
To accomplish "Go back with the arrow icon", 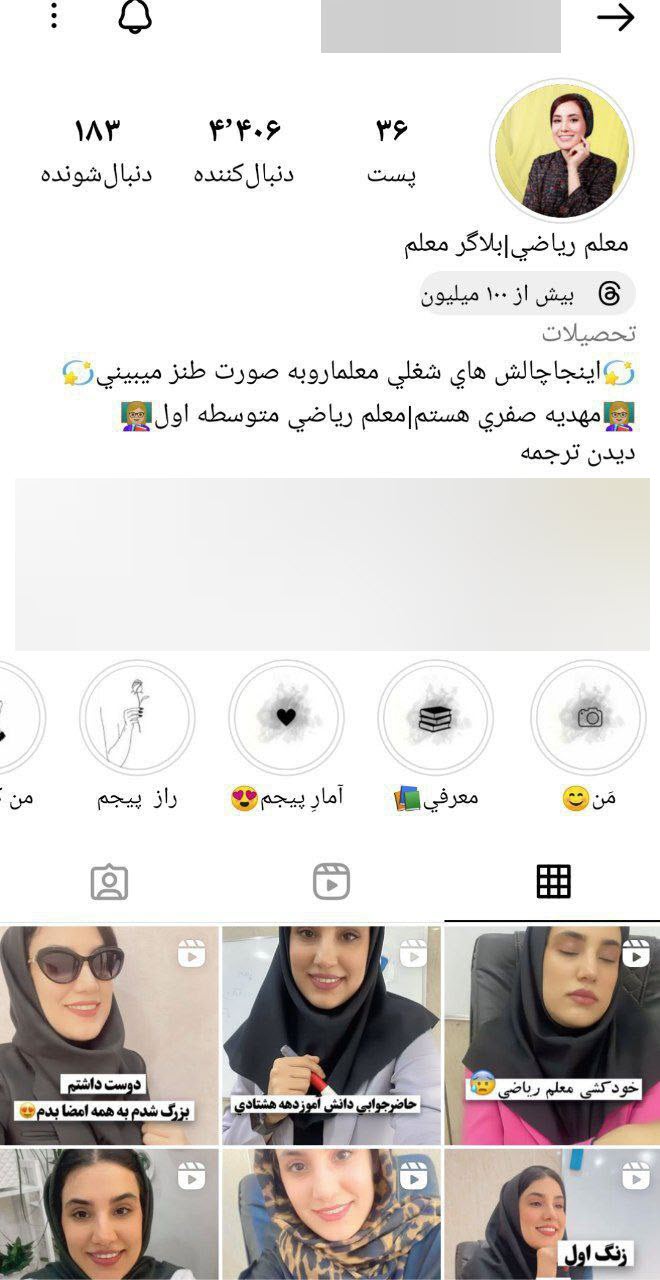I will click(x=615, y=17).
